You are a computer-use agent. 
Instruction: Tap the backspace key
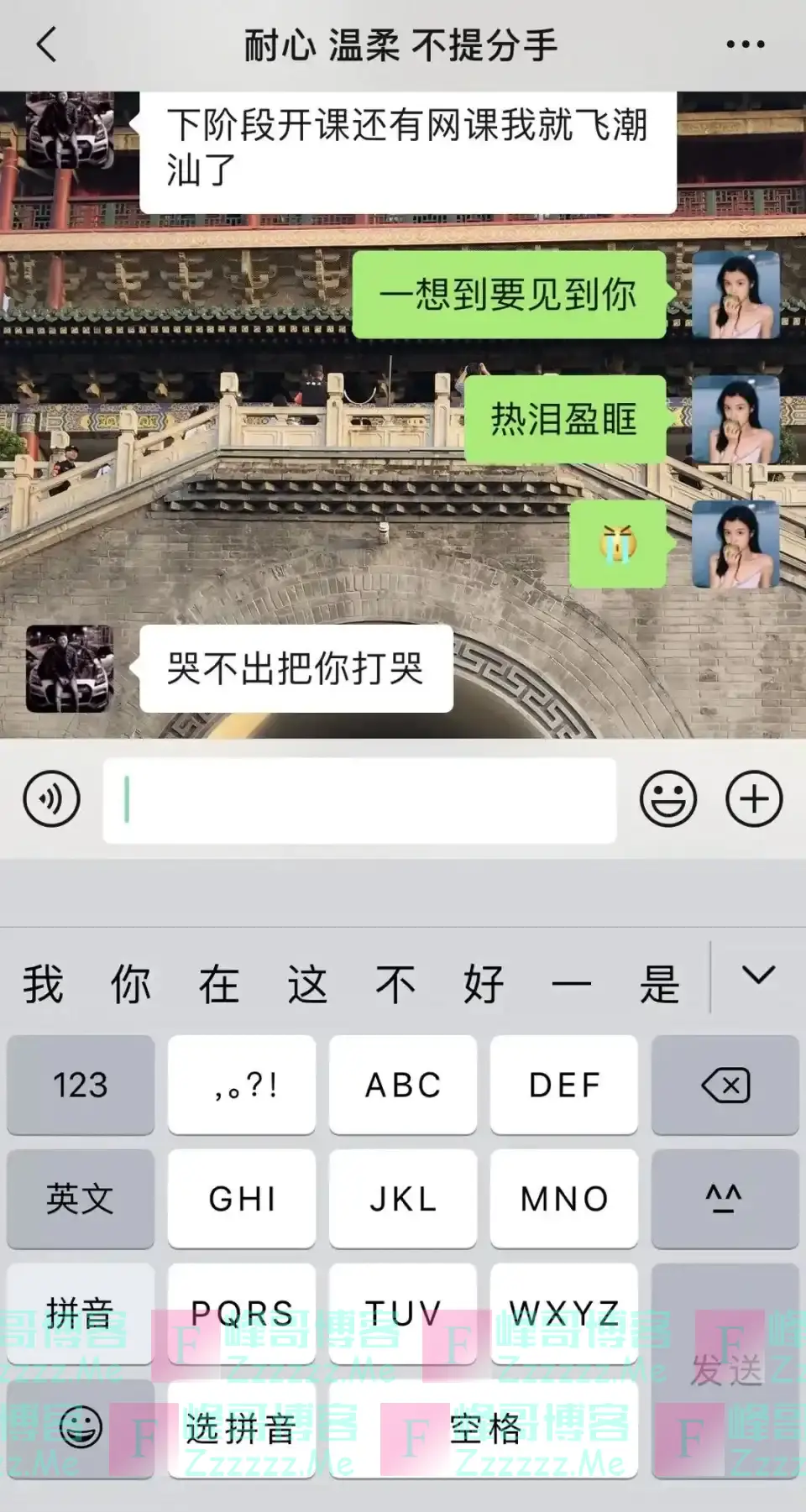coord(725,1086)
